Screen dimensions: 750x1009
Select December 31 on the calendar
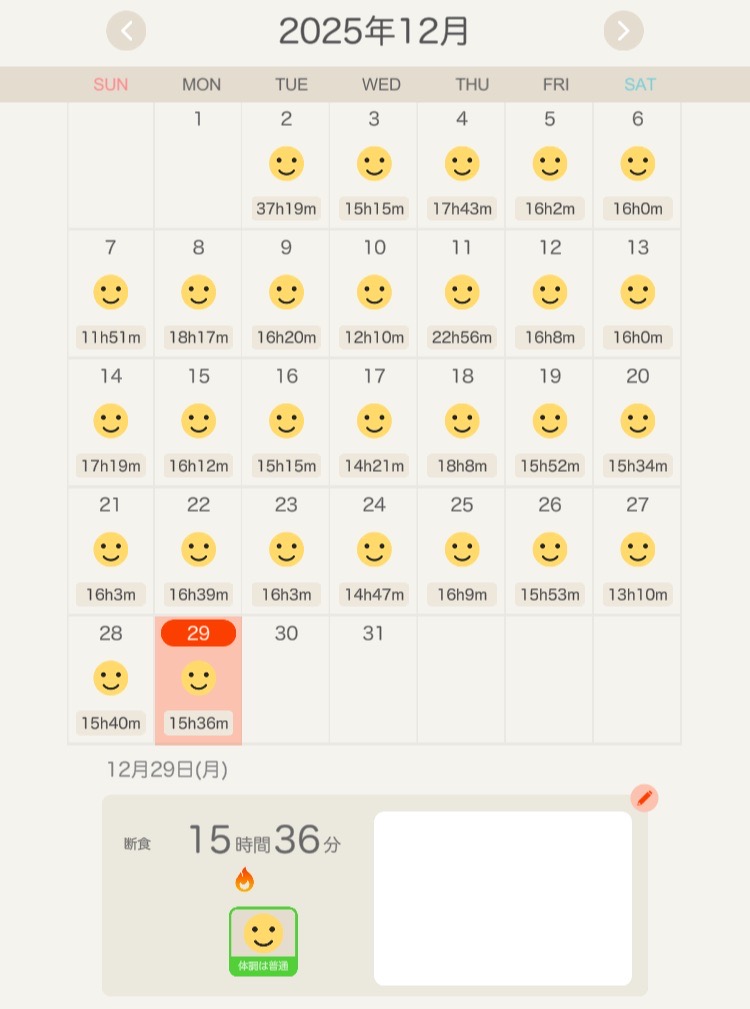click(x=373, y=679)
